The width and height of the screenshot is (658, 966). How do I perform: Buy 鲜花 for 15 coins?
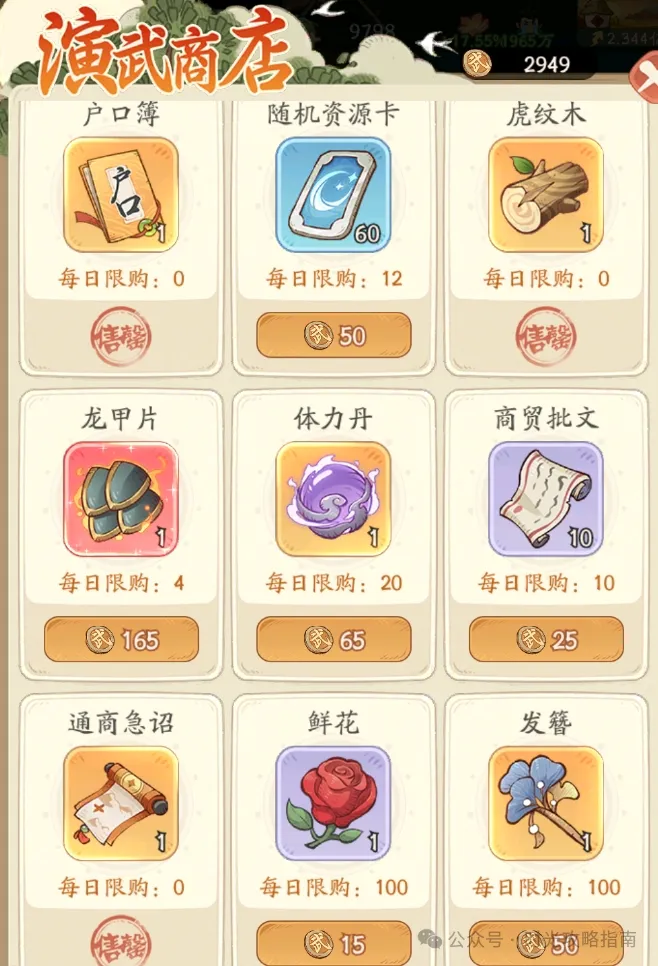pyautogui.click(x=334, y=943)
